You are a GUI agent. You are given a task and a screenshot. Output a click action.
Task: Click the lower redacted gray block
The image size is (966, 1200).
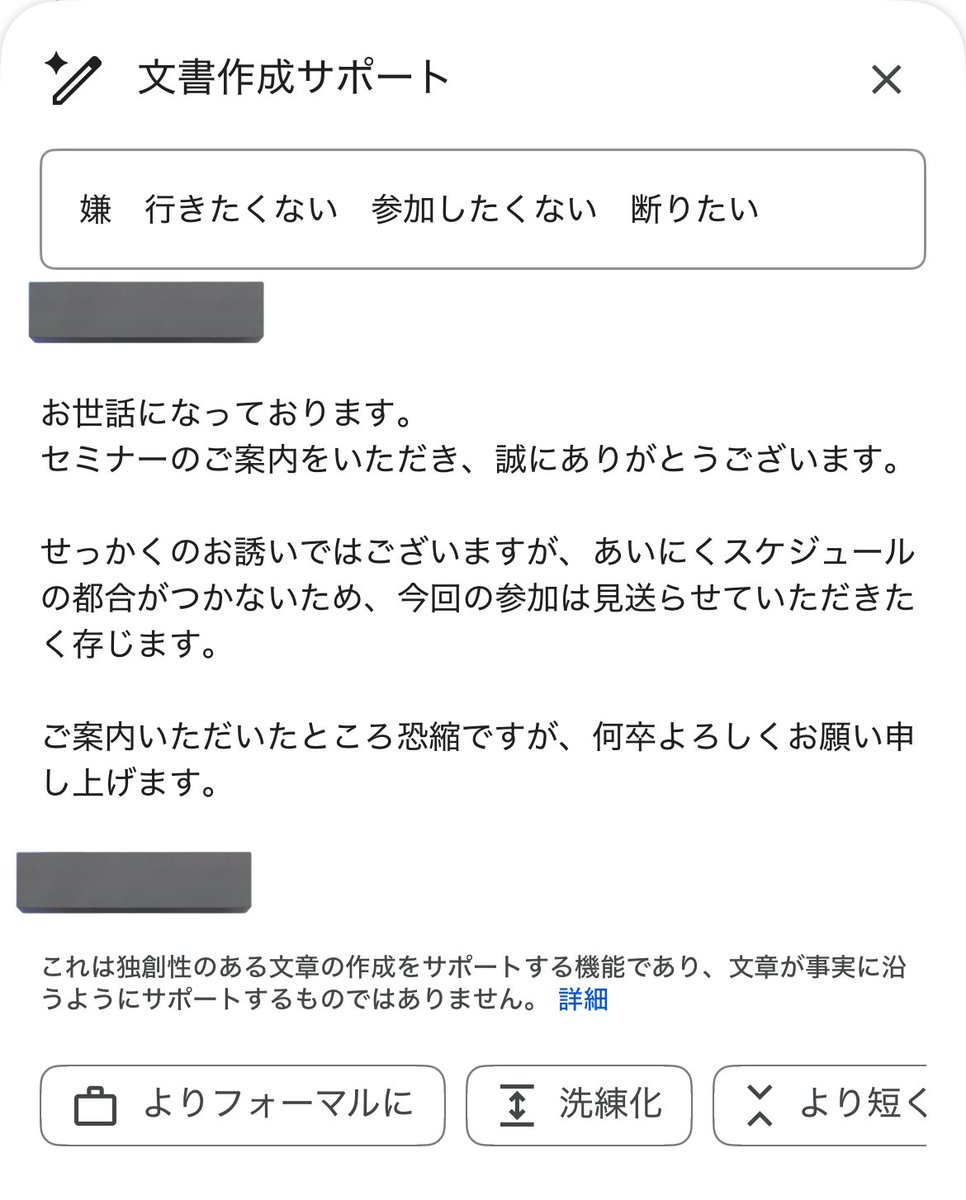[132, 882]
